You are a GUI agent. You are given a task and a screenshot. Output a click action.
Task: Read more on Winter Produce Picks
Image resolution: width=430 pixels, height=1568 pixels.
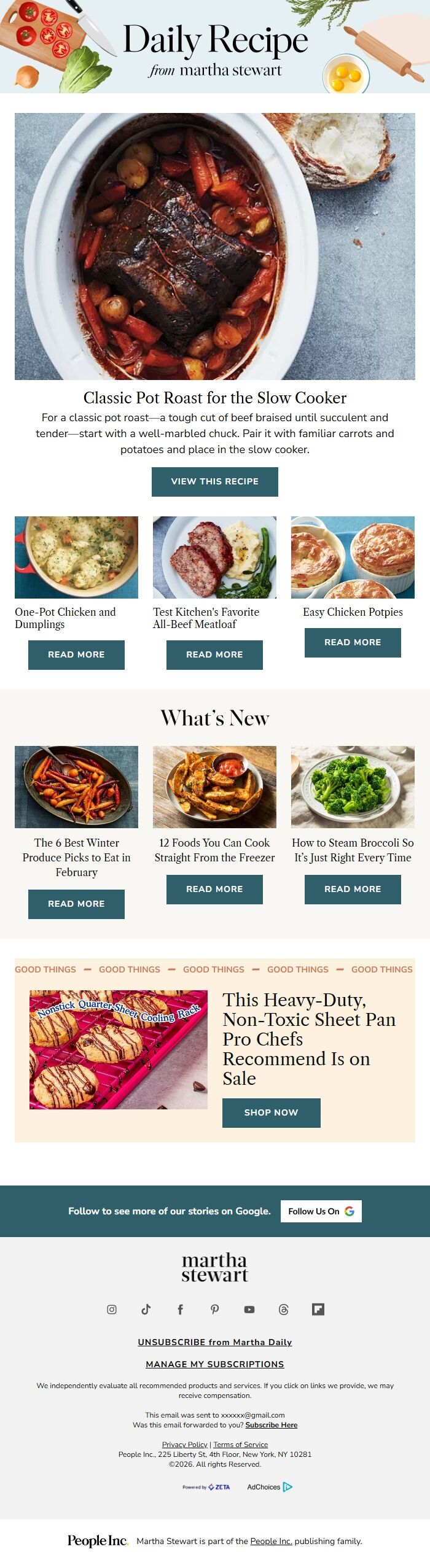tap(76, 904)
